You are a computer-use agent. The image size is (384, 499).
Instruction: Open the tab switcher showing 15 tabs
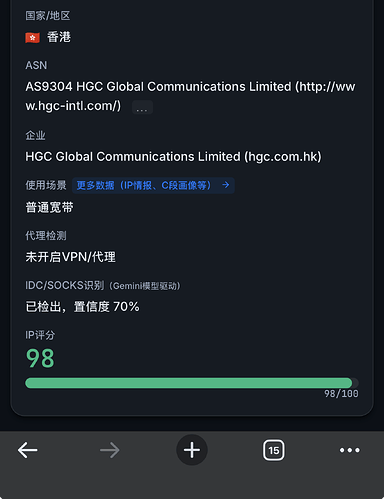tap(274, 450)
